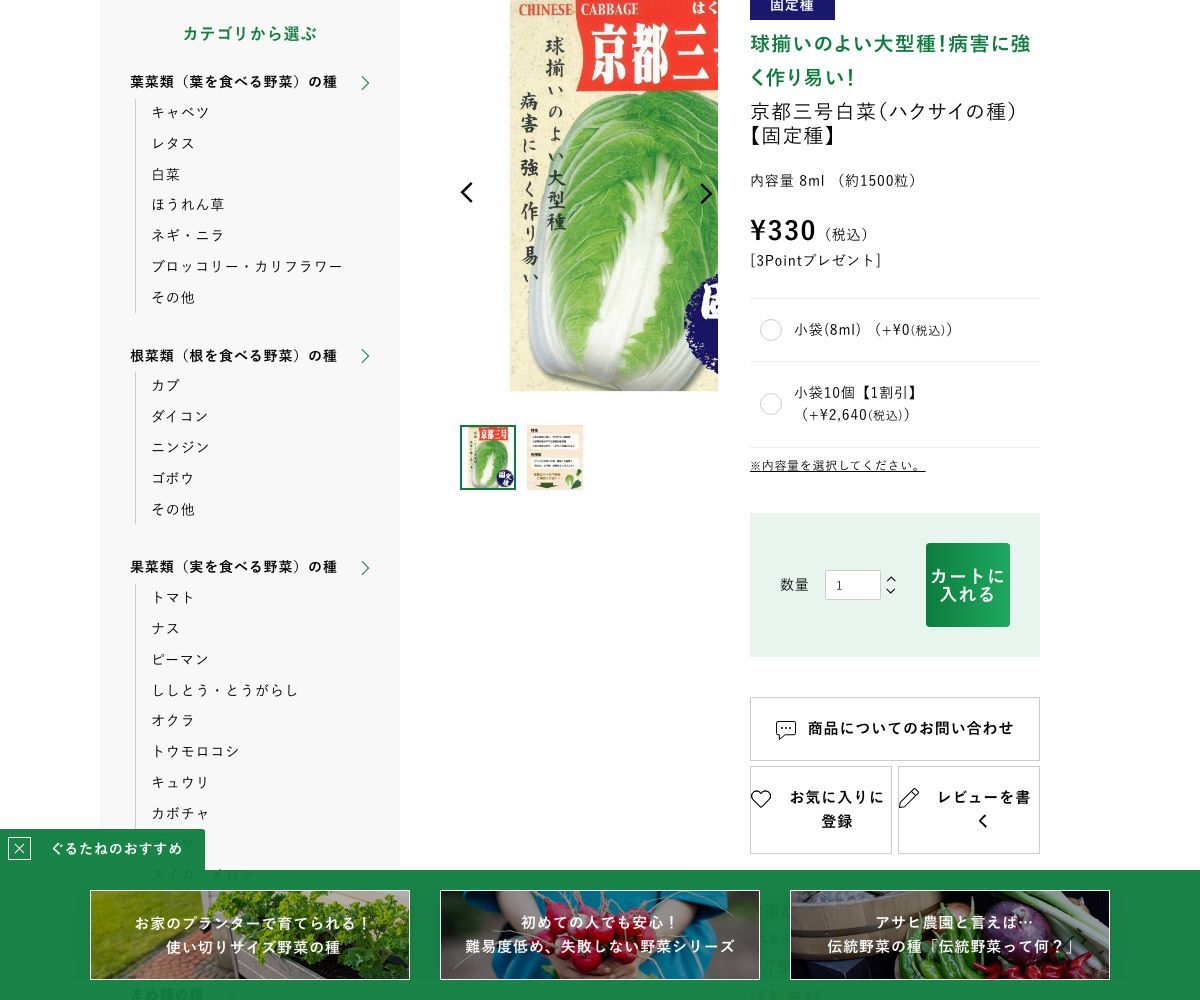This screenshot has width=1200, height=1000.
Task: Go to トマト category
Action: click(173, 597)
